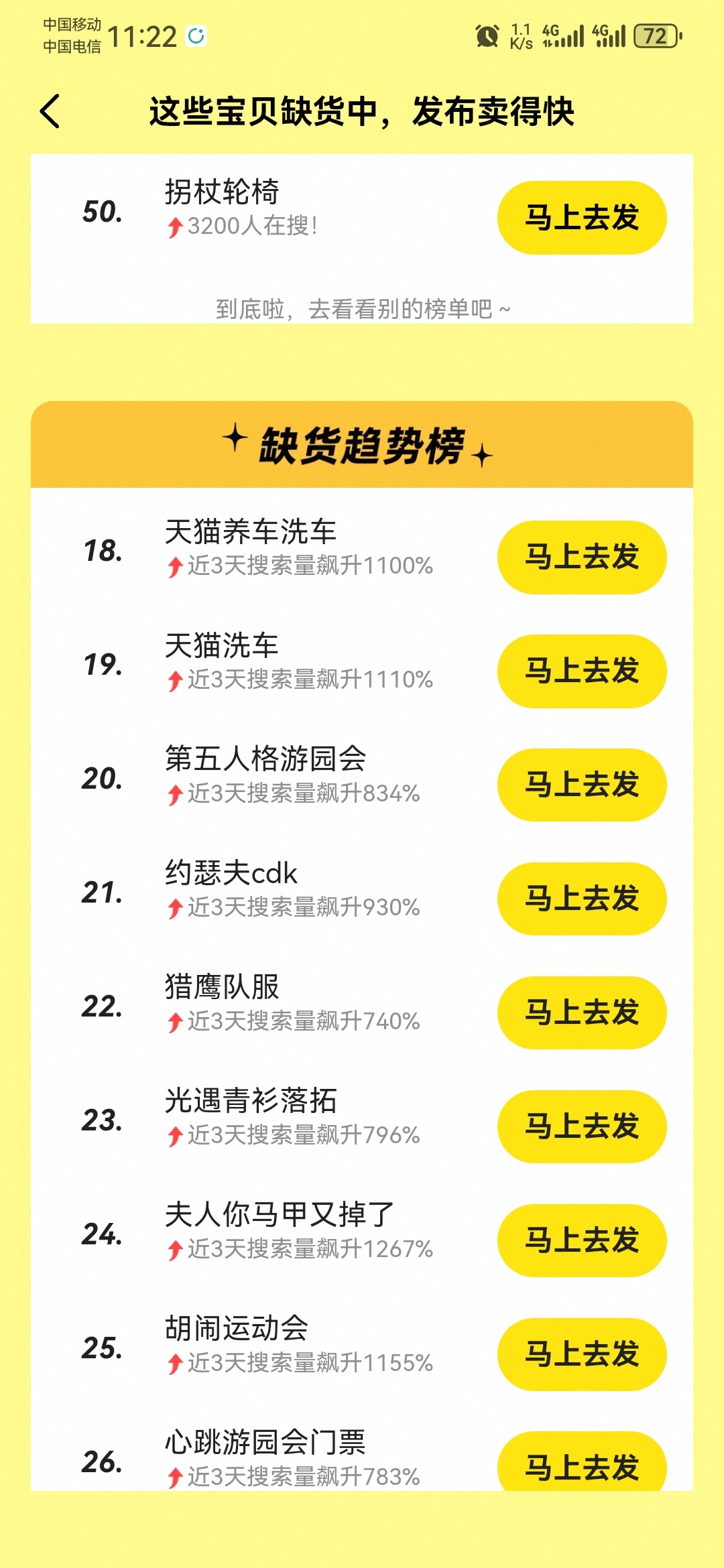Publish item for 约瑟夫cdk
724x1568 pixels.
(582, 899)
